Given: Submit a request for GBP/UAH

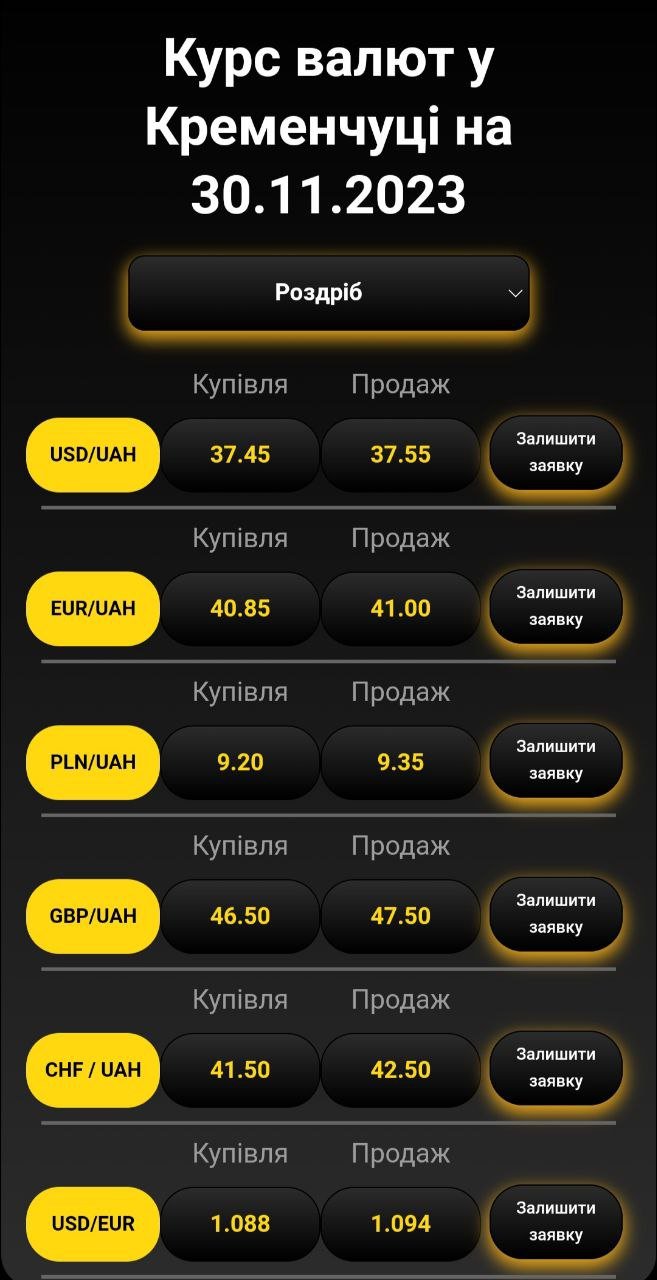Looking at the screenshot, I should pos(556,915).
